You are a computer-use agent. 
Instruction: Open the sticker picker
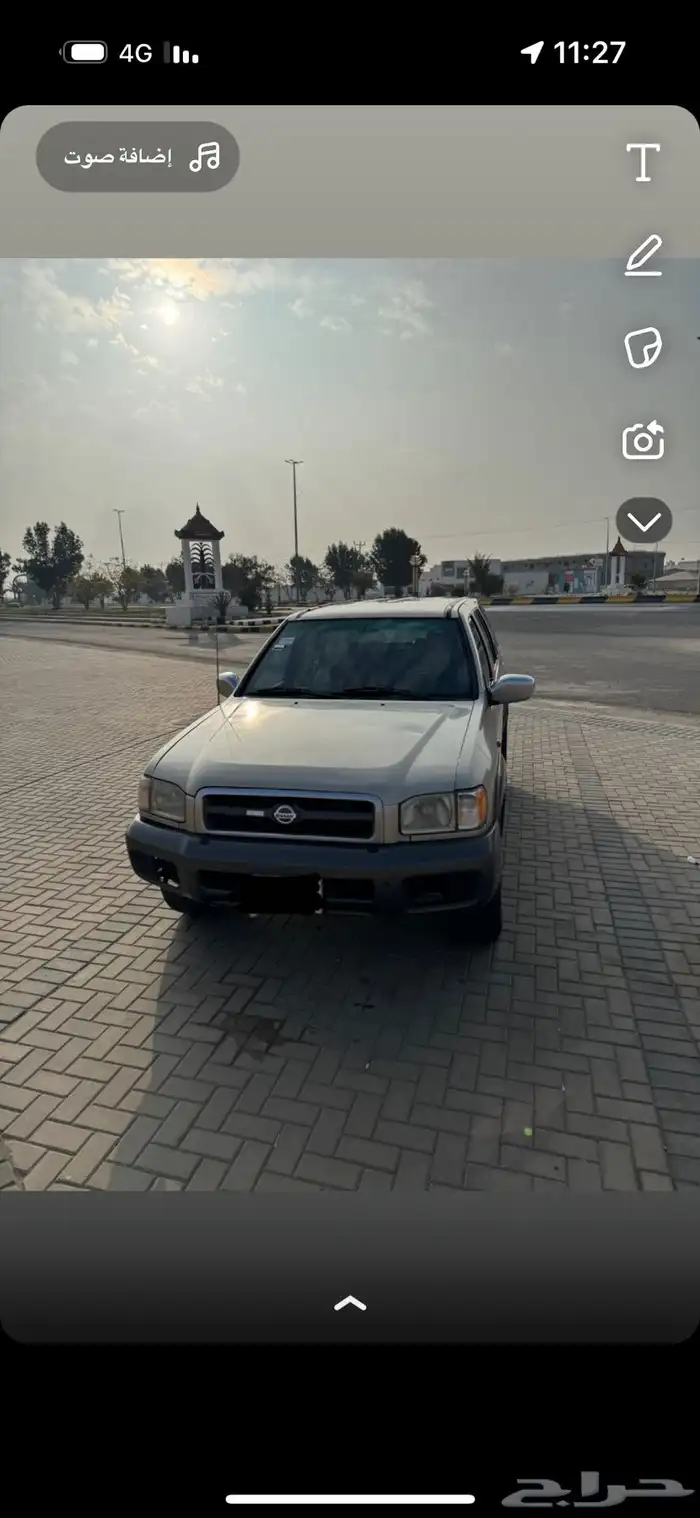coord(643,347)
